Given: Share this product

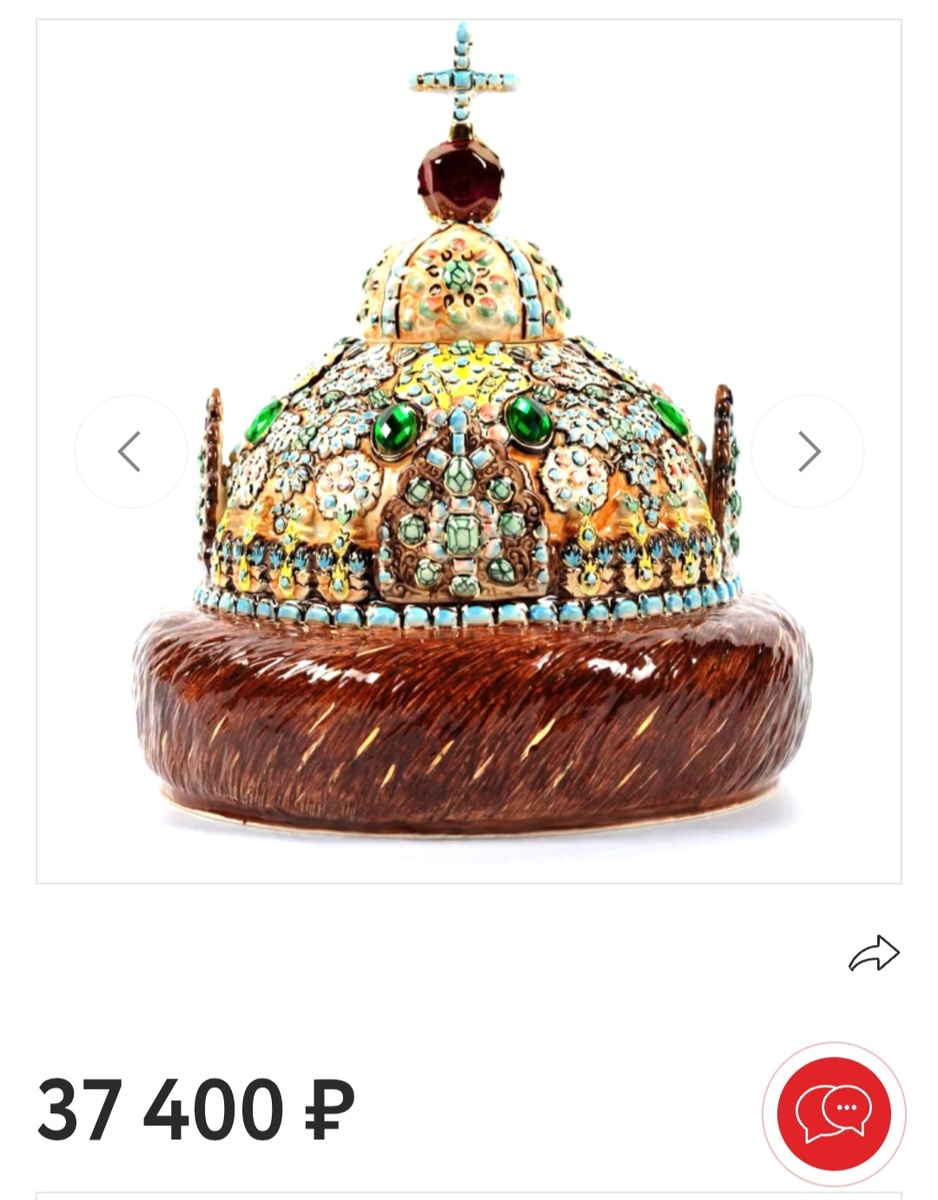Looking at the screenshot, I should [874, 954].
